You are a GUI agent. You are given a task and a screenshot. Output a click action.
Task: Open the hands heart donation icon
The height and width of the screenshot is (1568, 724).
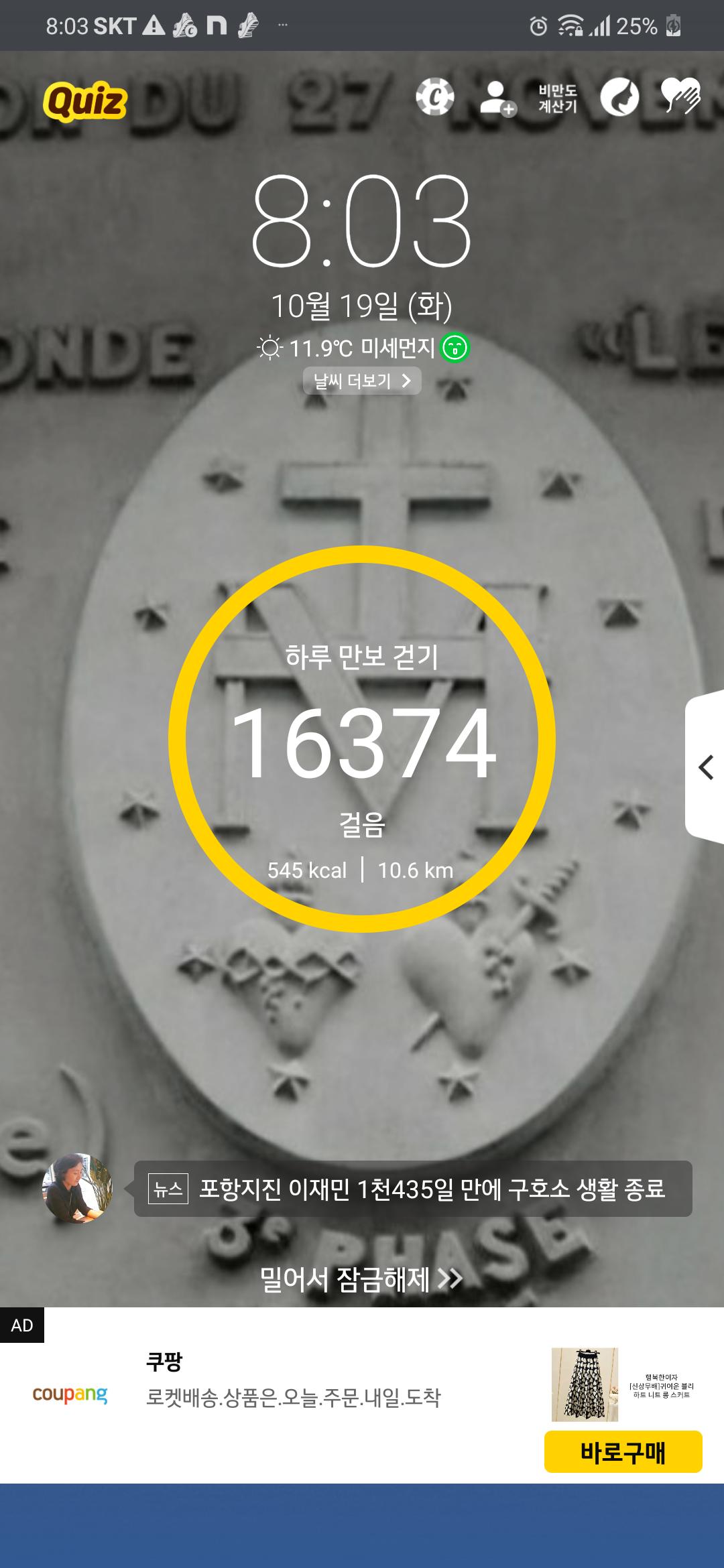(x=680, y=96)
